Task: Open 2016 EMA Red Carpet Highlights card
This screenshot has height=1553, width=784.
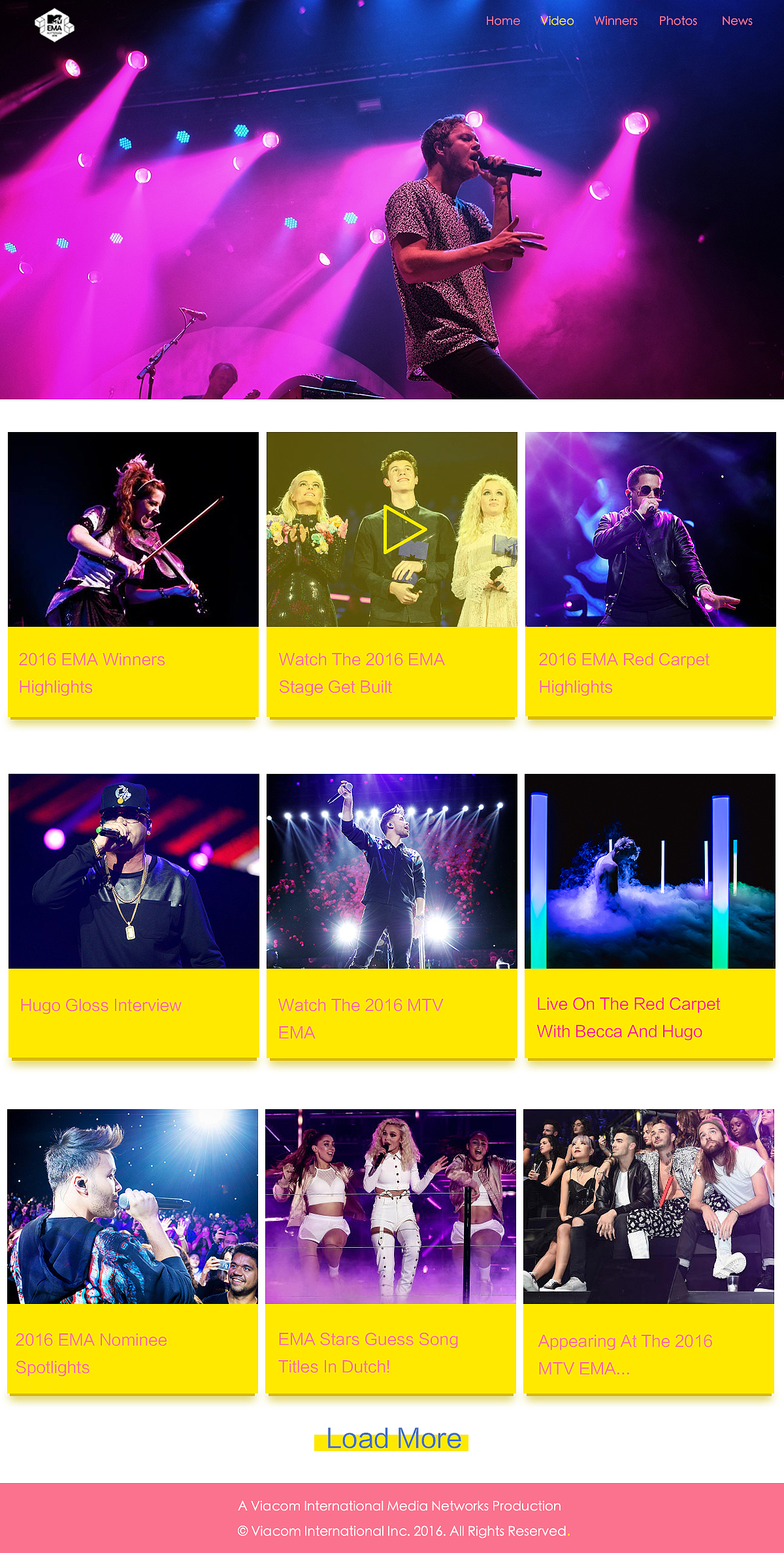Action: [651, 575]
